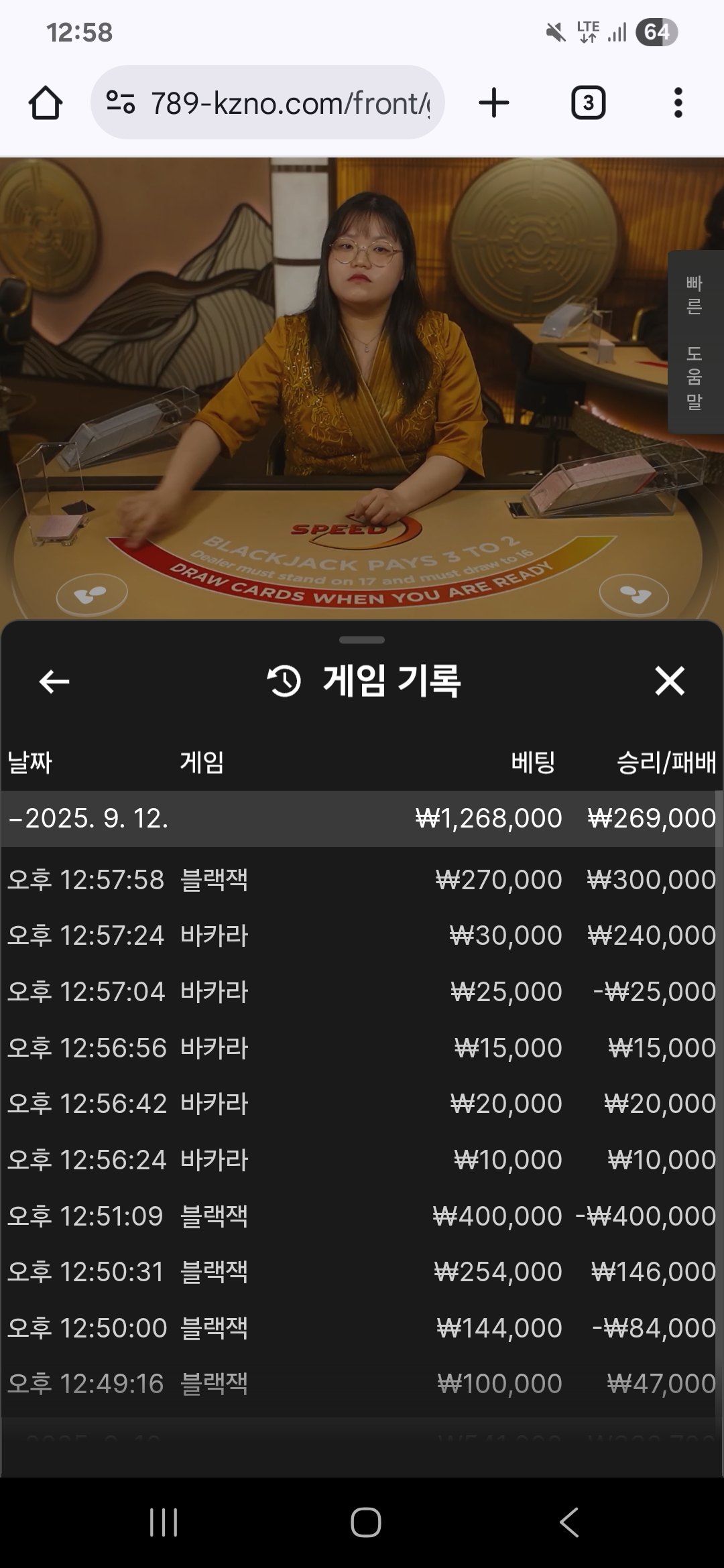View the 오후 12:57:04 바카라 round details
724x1568 pixels.
coord(362,992)
